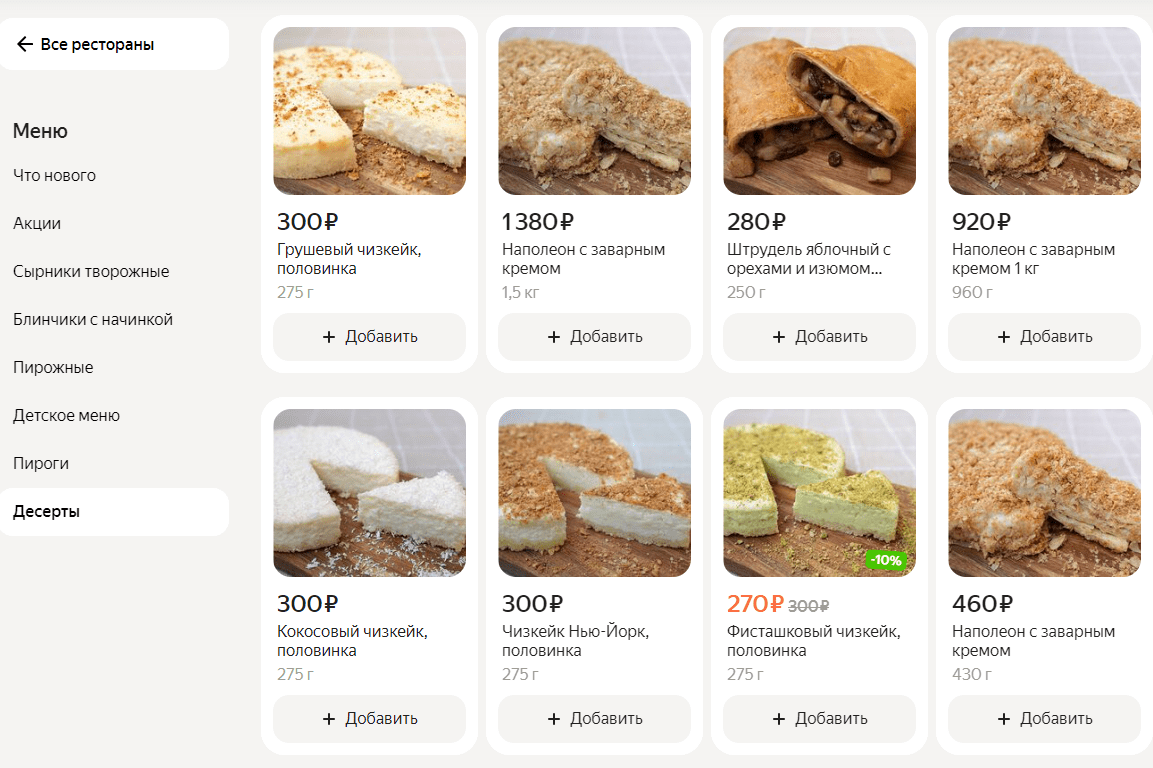This screenshot has height=768, width=1153.
Task: Add the 430 г Наполеон to cart
Action: pos(1044,718)
